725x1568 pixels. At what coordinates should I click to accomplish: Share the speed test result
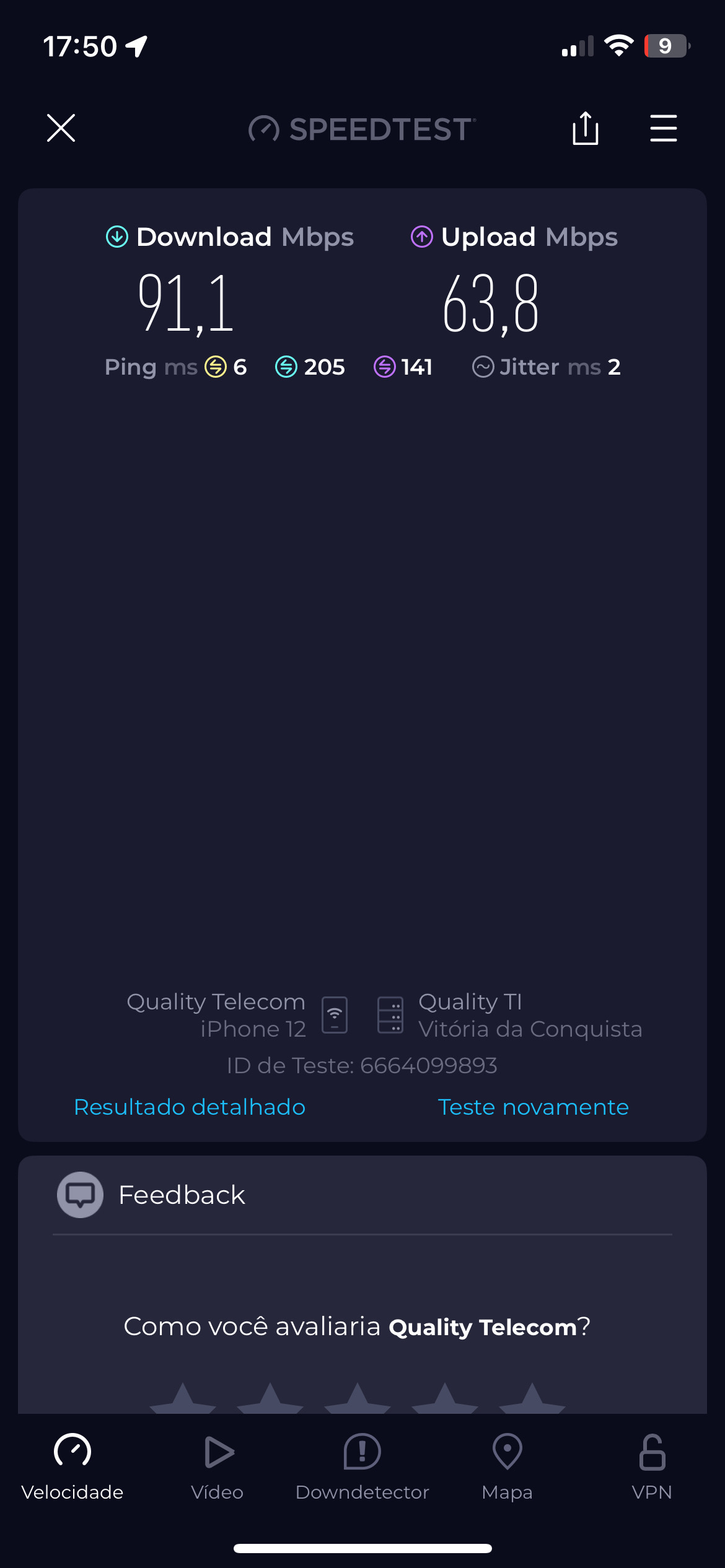coord(585,128)
